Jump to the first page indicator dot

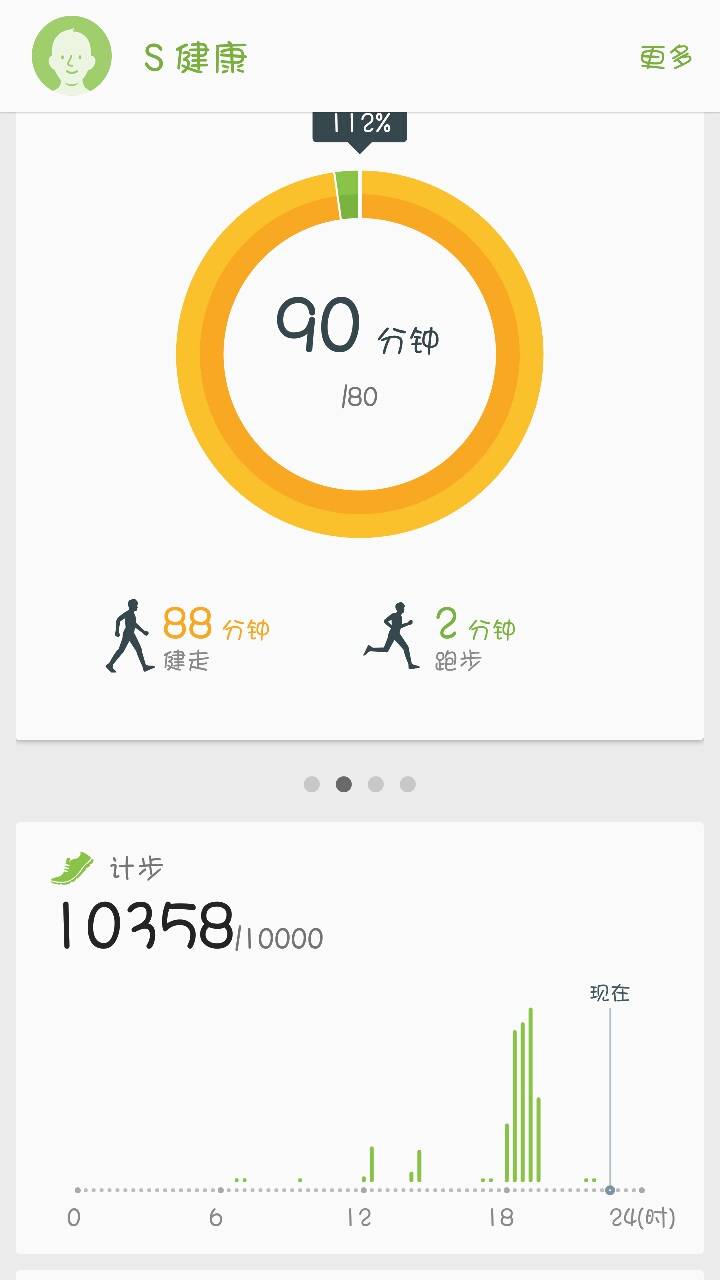pos(312,784)
